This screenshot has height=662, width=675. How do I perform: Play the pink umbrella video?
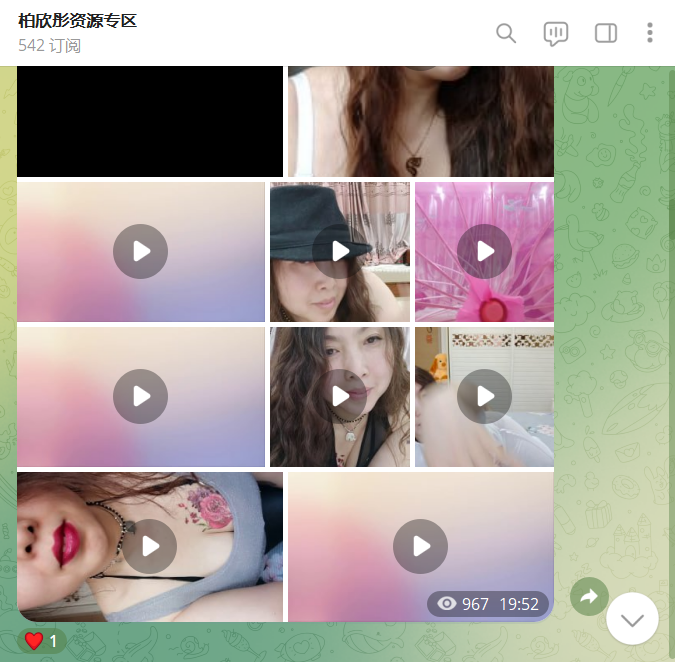click(x=484, y=251)
